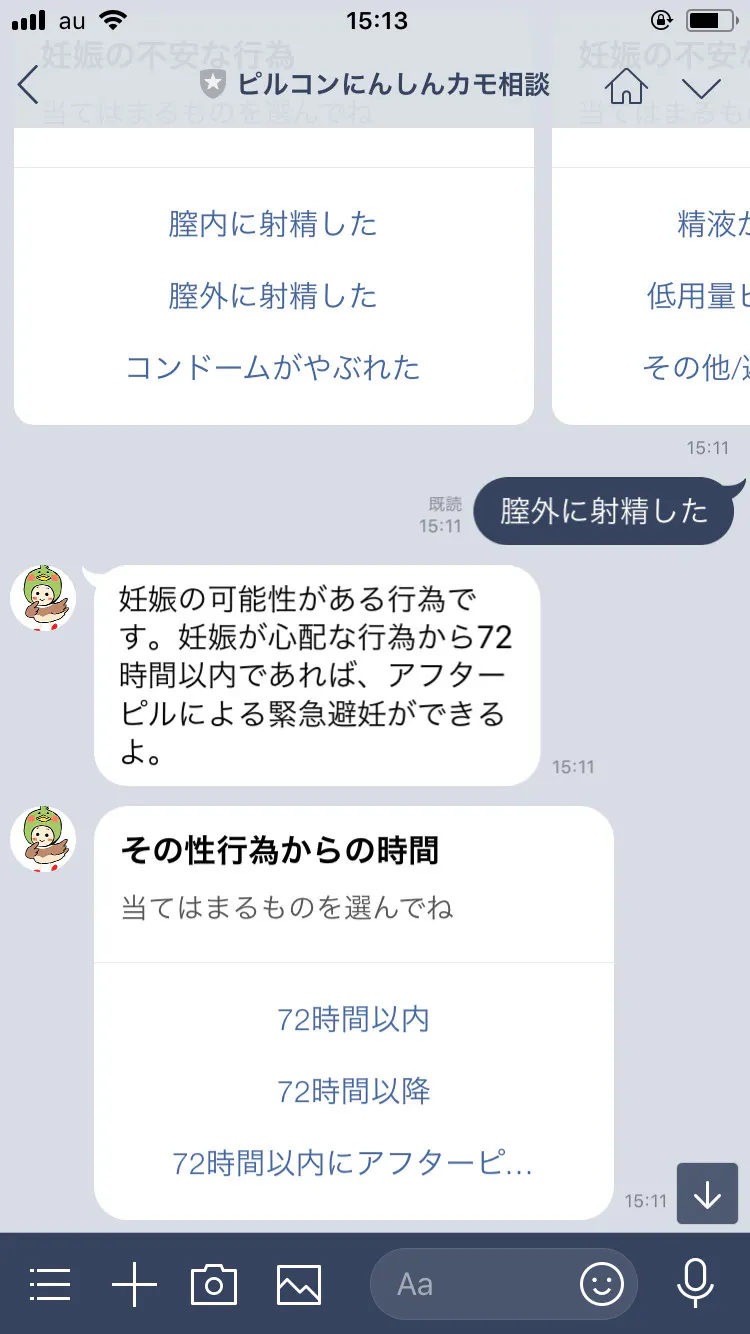Start a voice message with microphone
This screenshot has height=1334, width=750.
[695, 1284]
